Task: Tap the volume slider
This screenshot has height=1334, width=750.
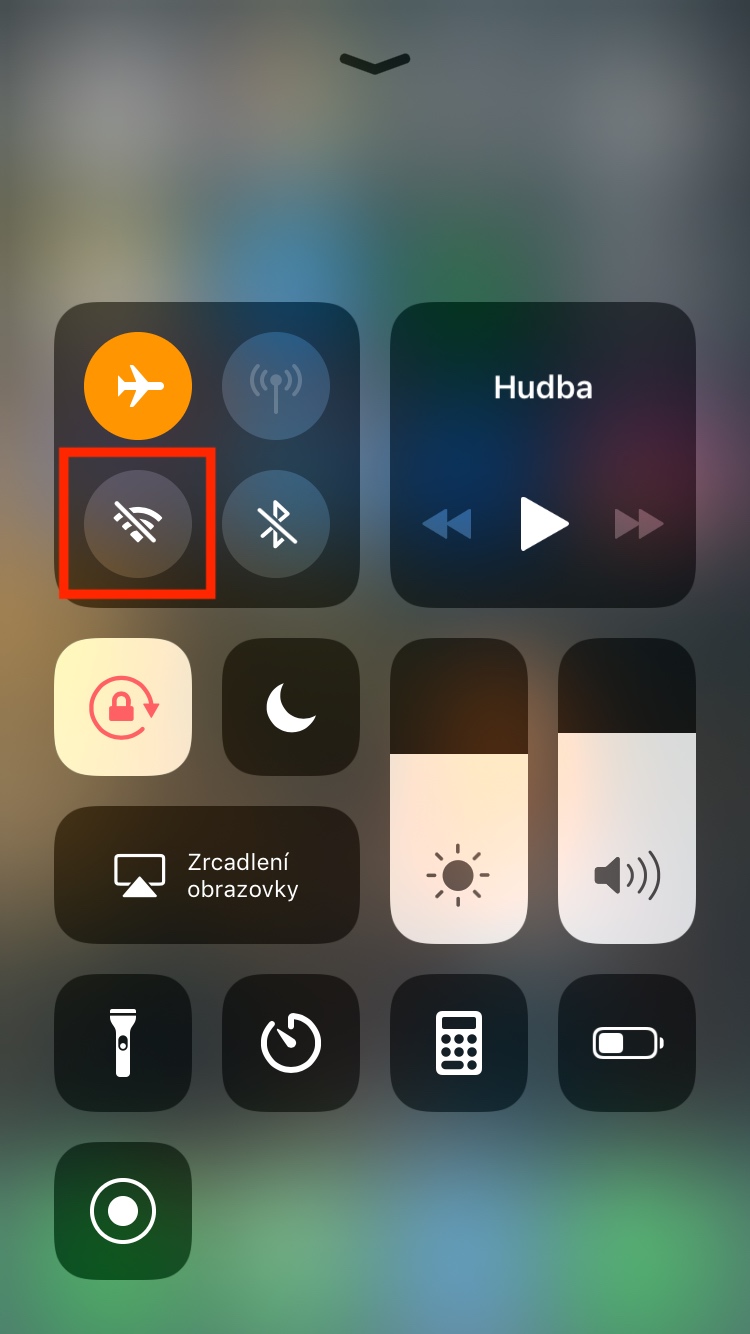Action: click(x=627, y=791)
